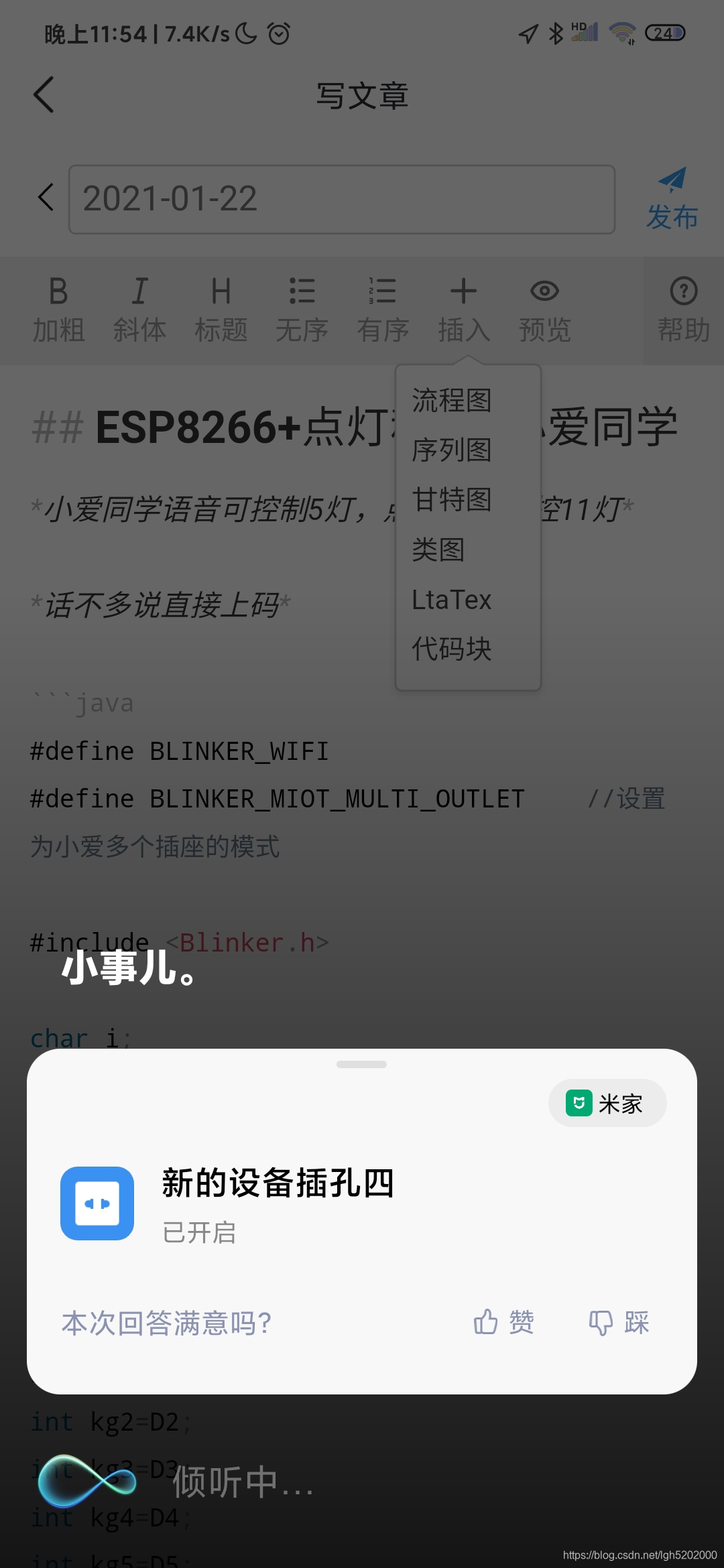This screenshot has width=724, height=1568.
Task: Go back from the 写文章 page
Action: click(x=44, y=94)
